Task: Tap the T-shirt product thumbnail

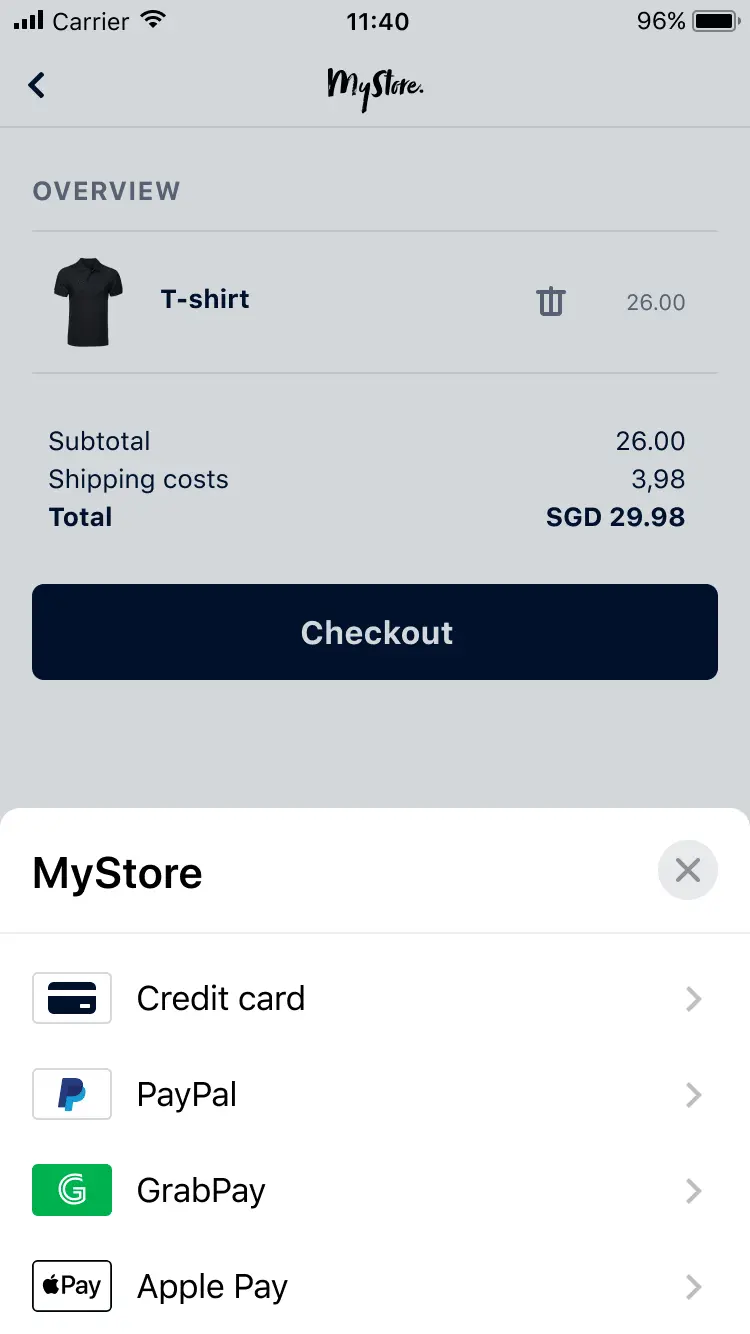Action: coord(87,301)
